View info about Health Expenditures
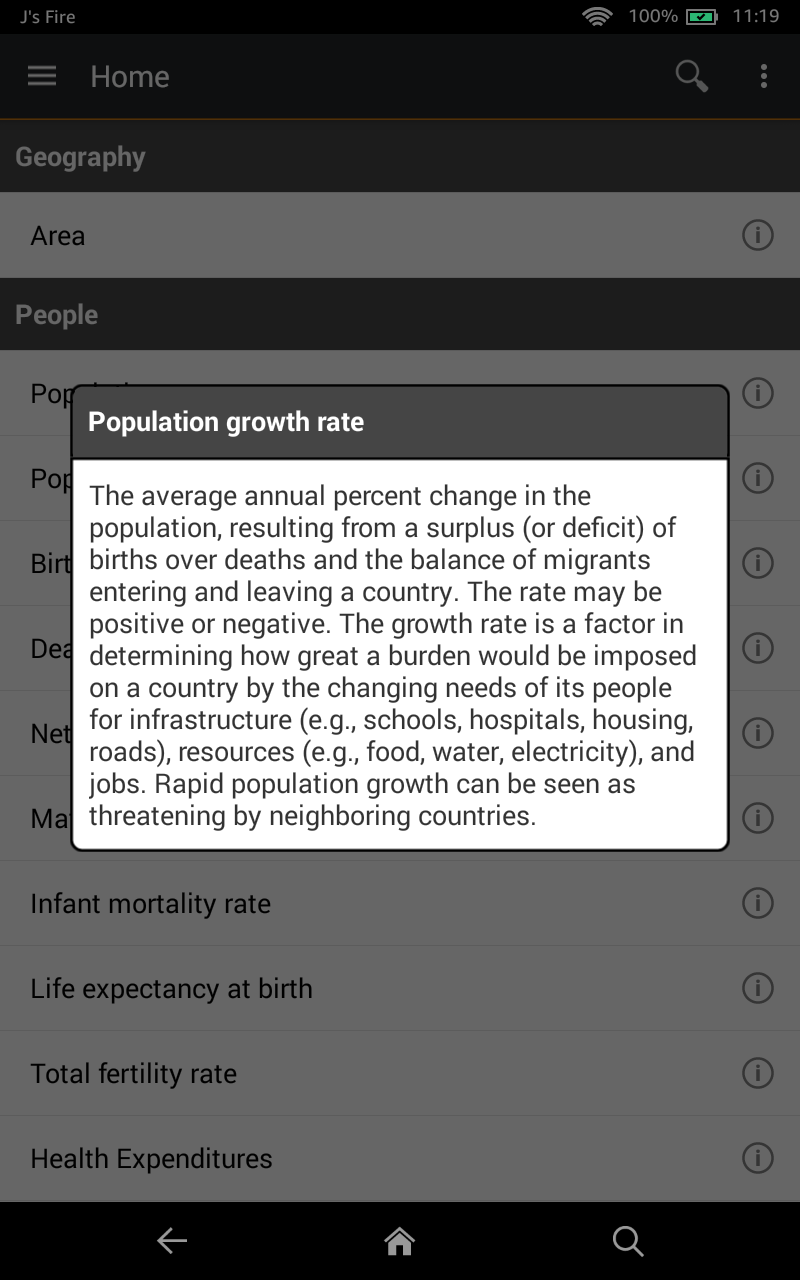This screenshot has height=1280, width=800. click(758, 1159)
